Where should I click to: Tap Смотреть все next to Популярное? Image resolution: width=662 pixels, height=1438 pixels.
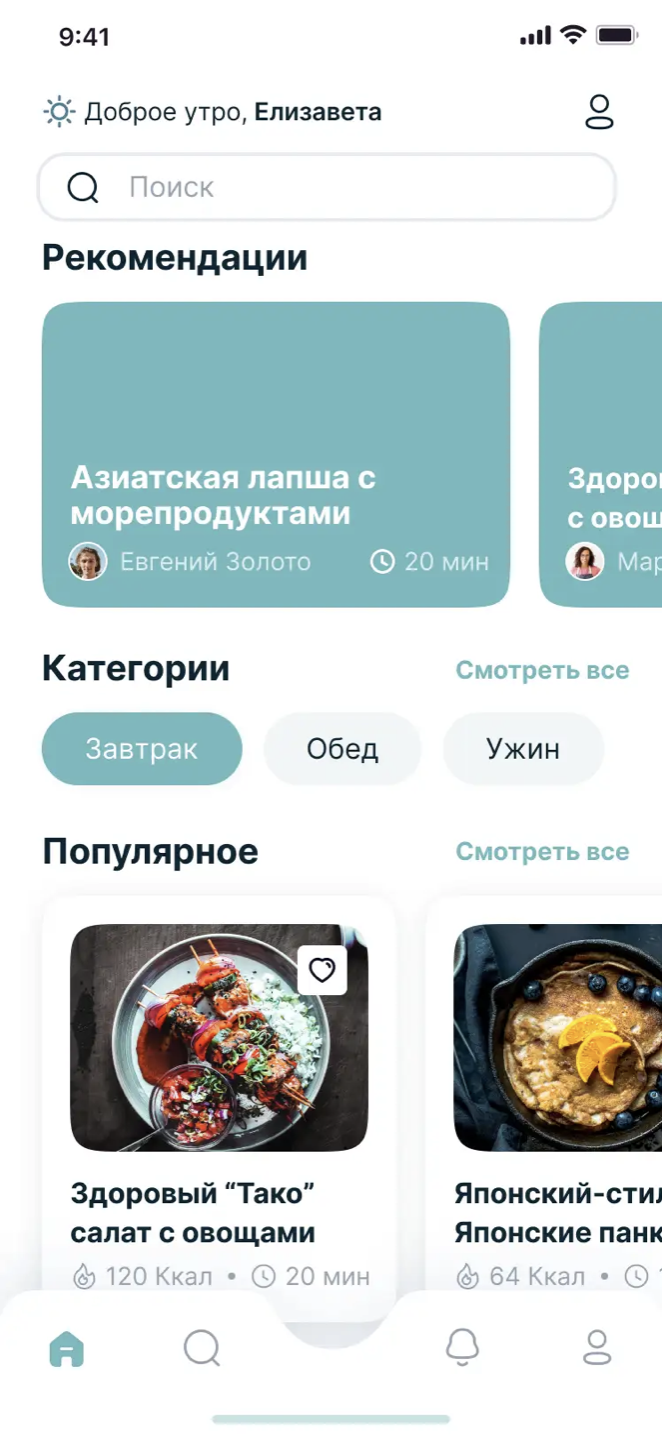coord(542,852)
